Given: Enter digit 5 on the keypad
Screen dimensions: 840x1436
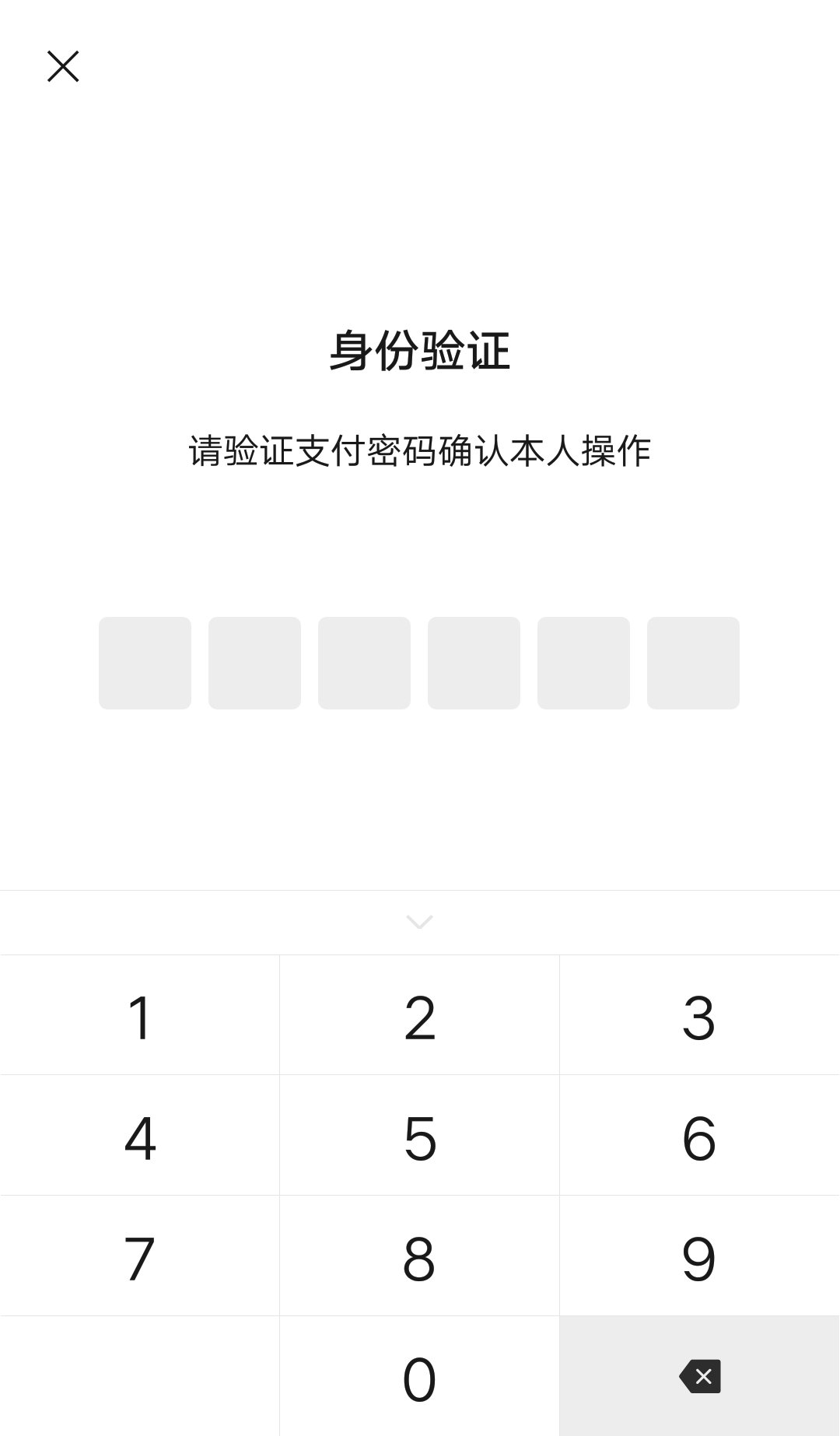Looking at the screenshot, I should pos(419,1137).
